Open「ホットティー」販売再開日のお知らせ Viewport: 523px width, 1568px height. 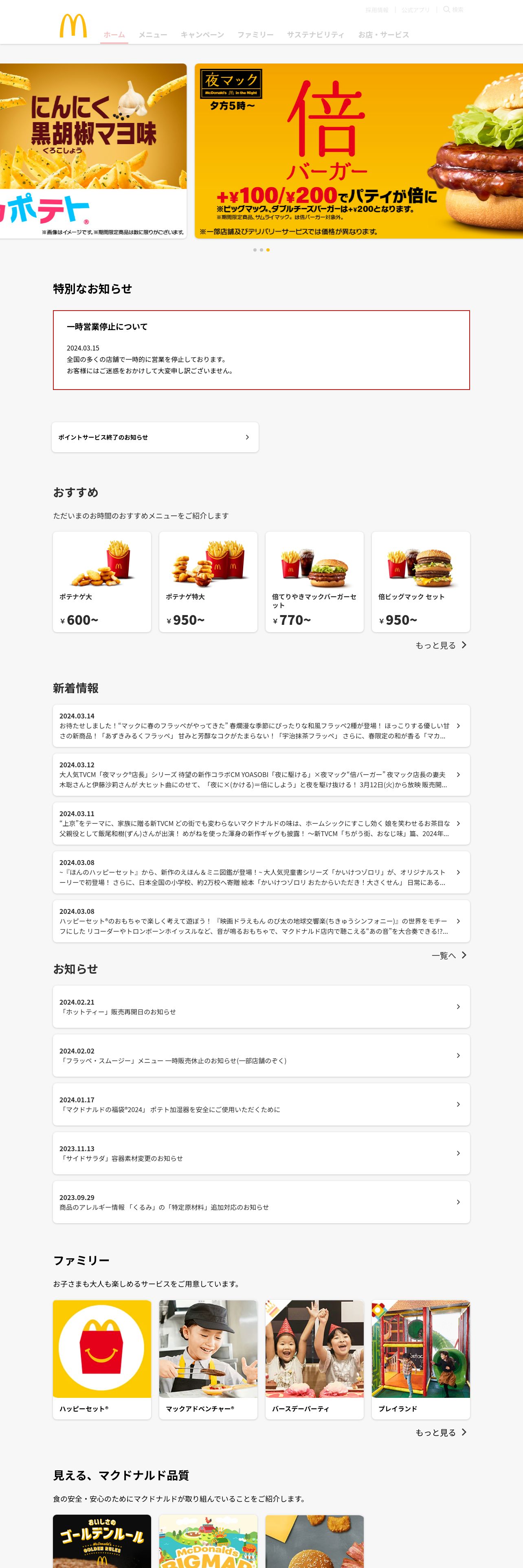click(261, 1007)
